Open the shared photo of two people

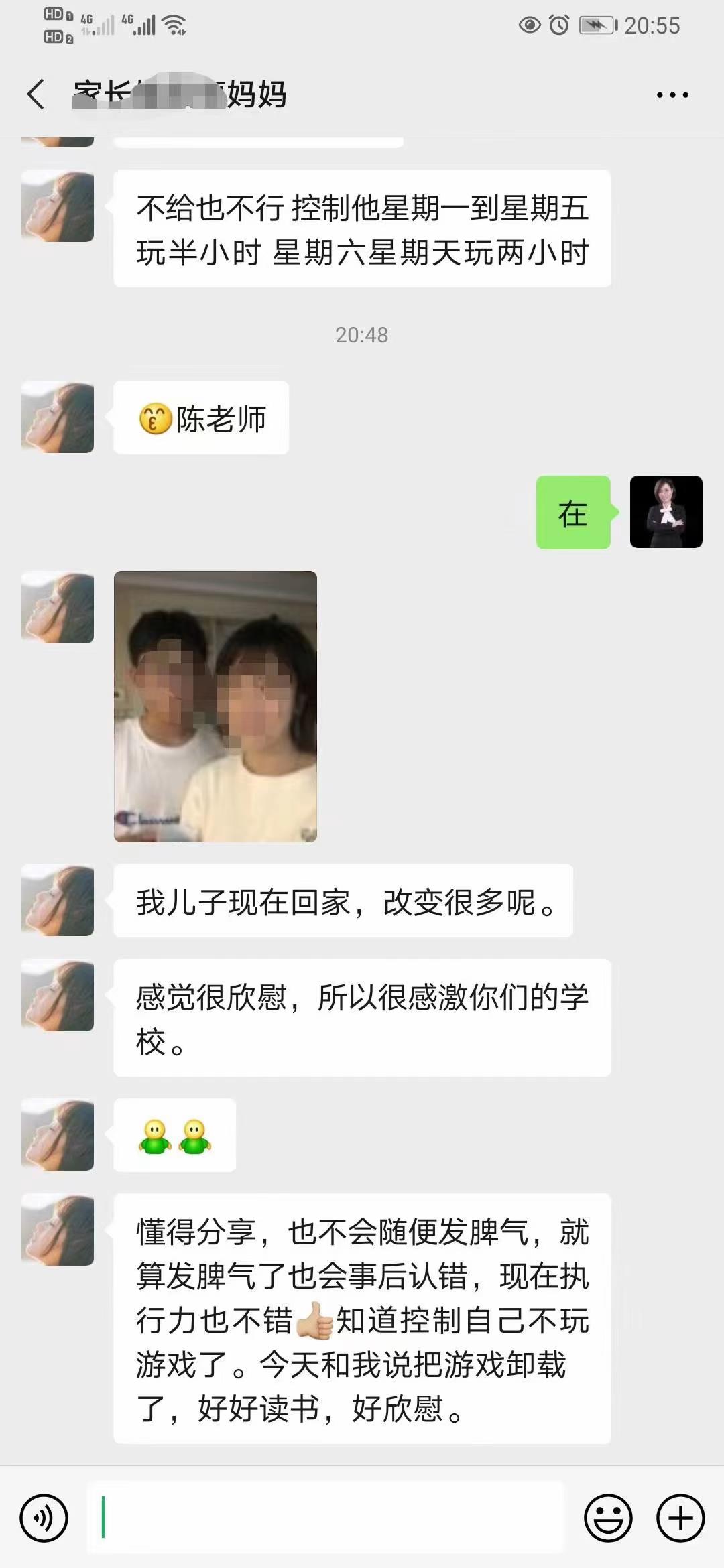click(x=215, y=706)
